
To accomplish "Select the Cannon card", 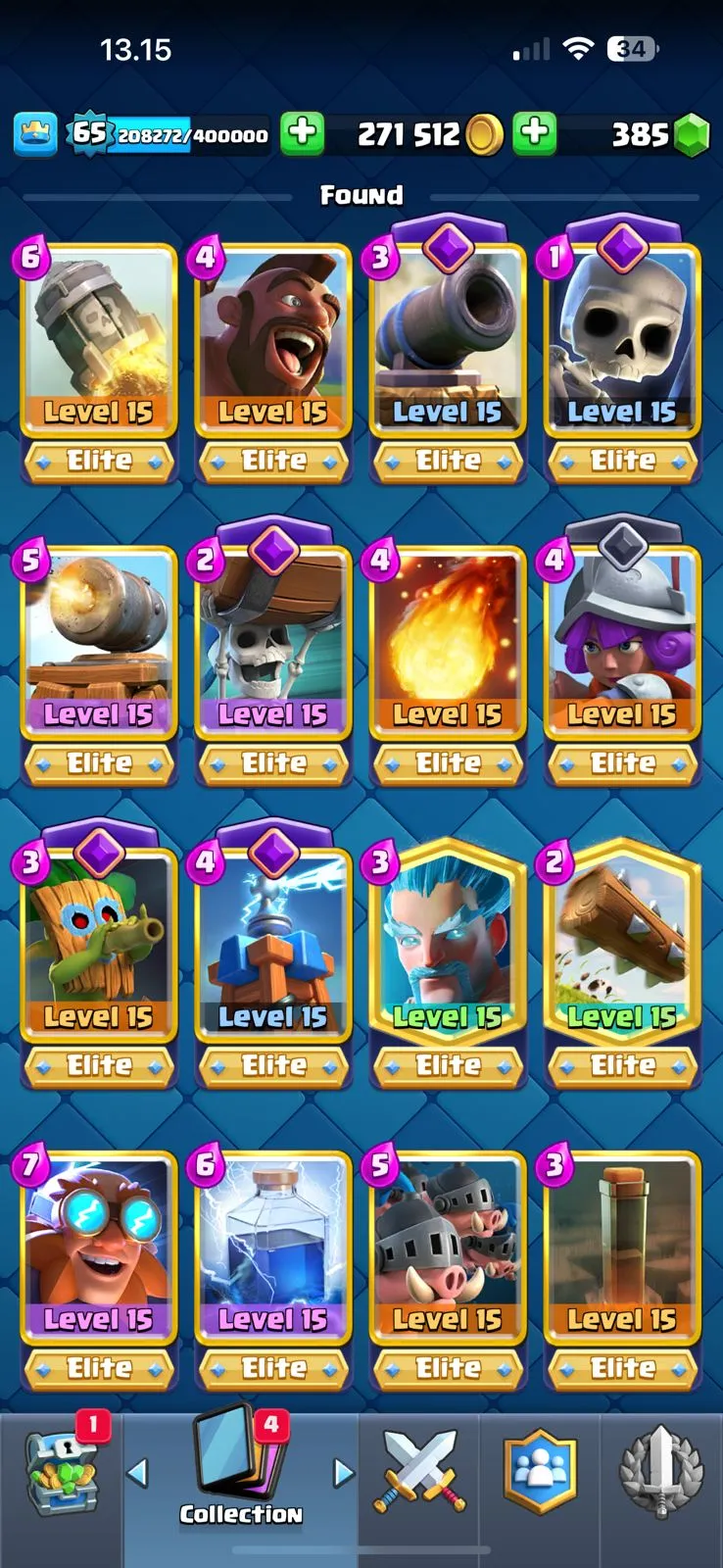I will (448, 338).
